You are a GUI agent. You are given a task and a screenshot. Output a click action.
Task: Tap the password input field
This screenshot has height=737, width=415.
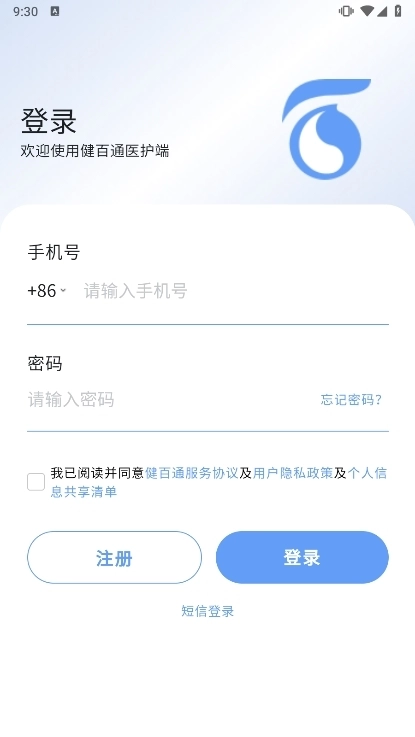click(169, 400)
